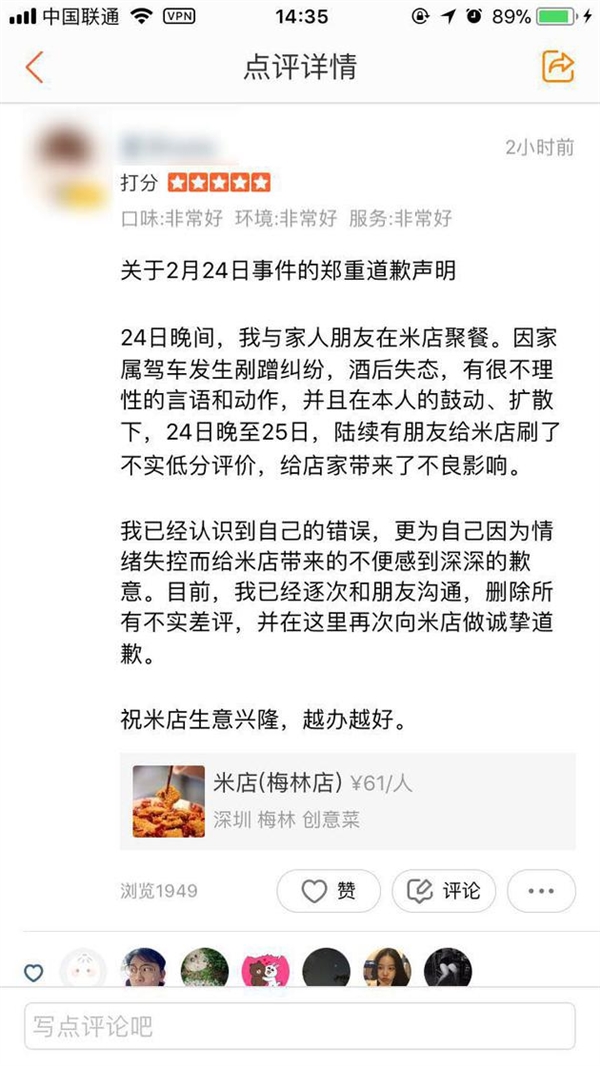The height and width of the screenshot is (1066, 600).
Task: Tap the 评论 button to comment
Action: pyautogui.click(x=445, y=890)
